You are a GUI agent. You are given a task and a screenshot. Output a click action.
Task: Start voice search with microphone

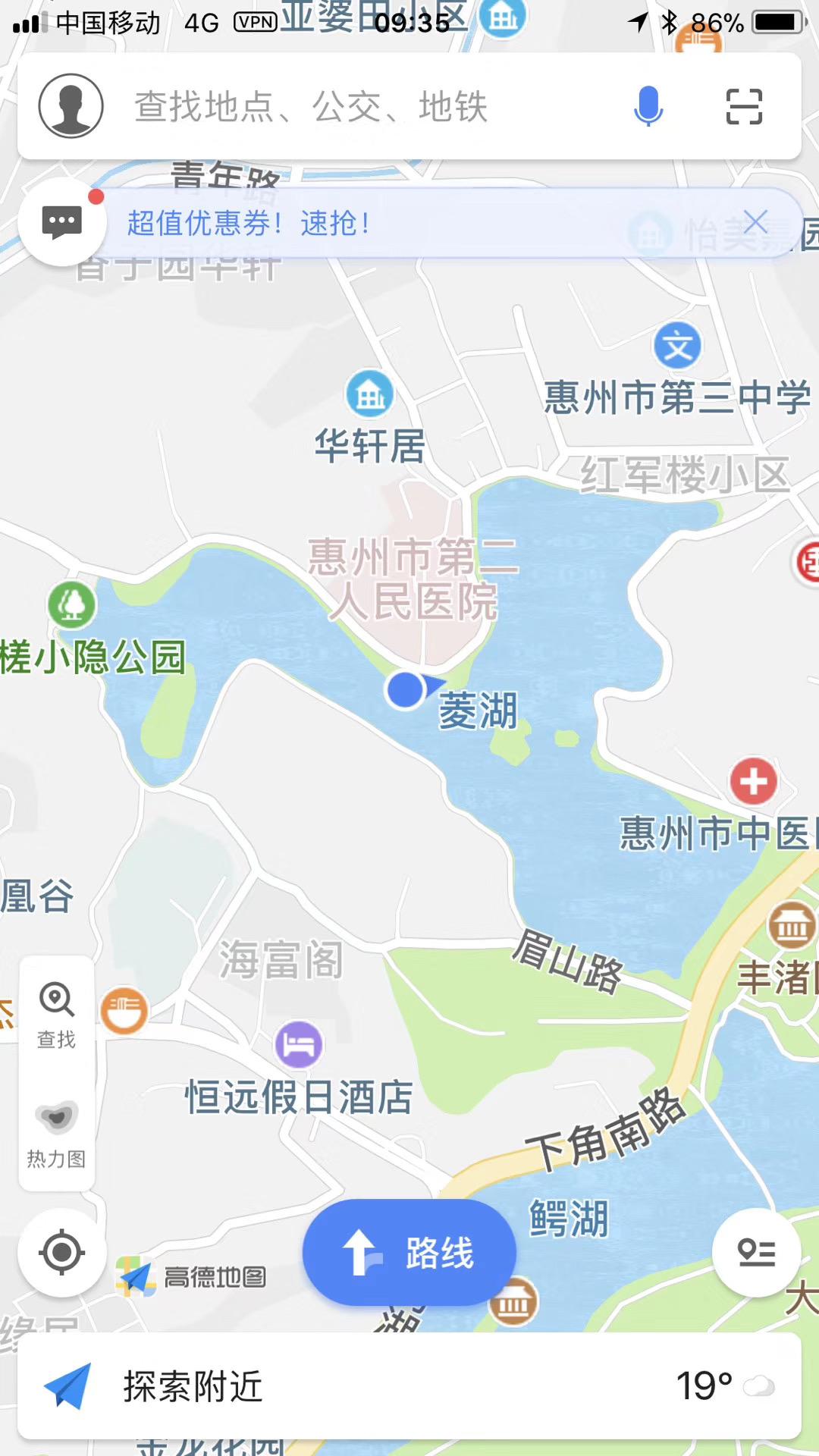coord(648,106)
